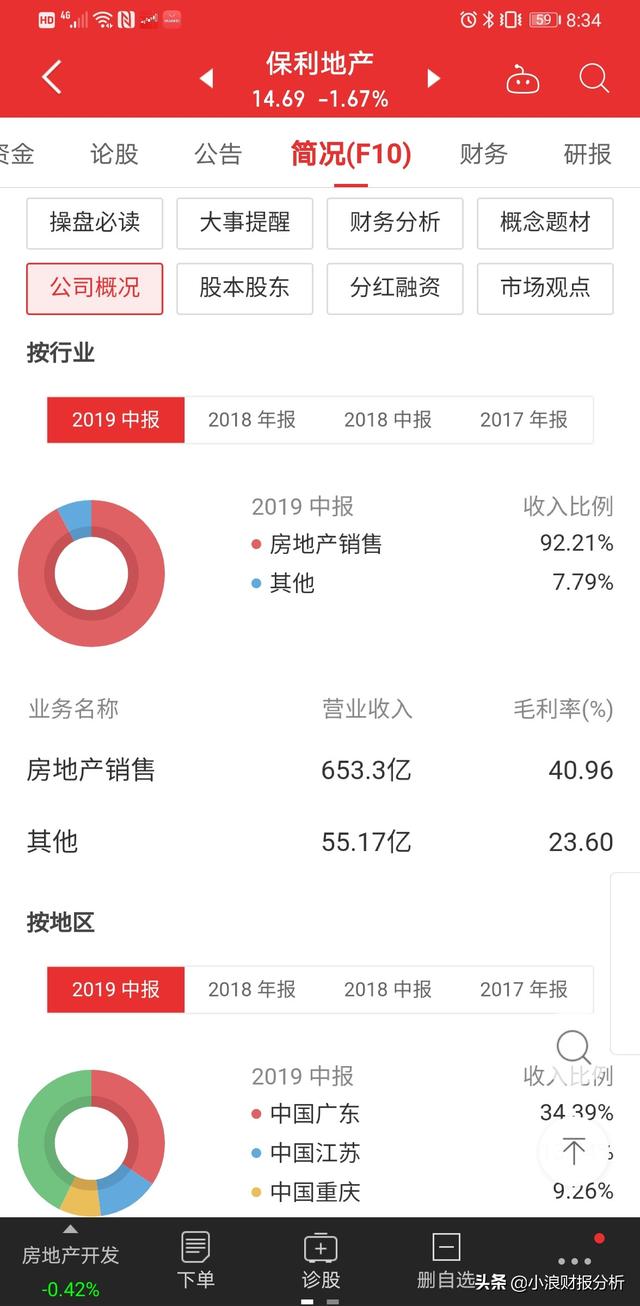This screenshot has height=1306, width=640.
Task: Go back using the top-left arrow
Action: (52, 77)
